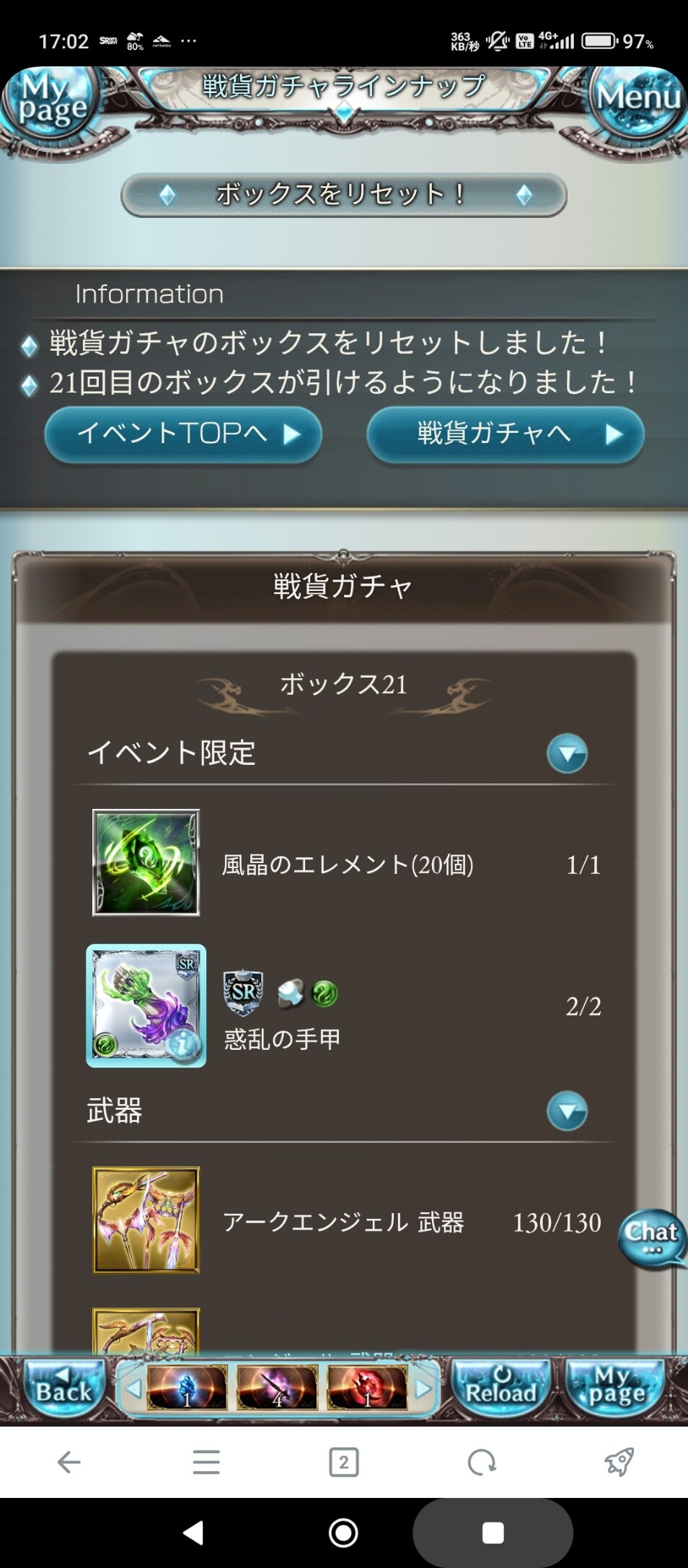
Task: Show previous shortcuts with the left arrow
Action: [x=133, y=1388]
